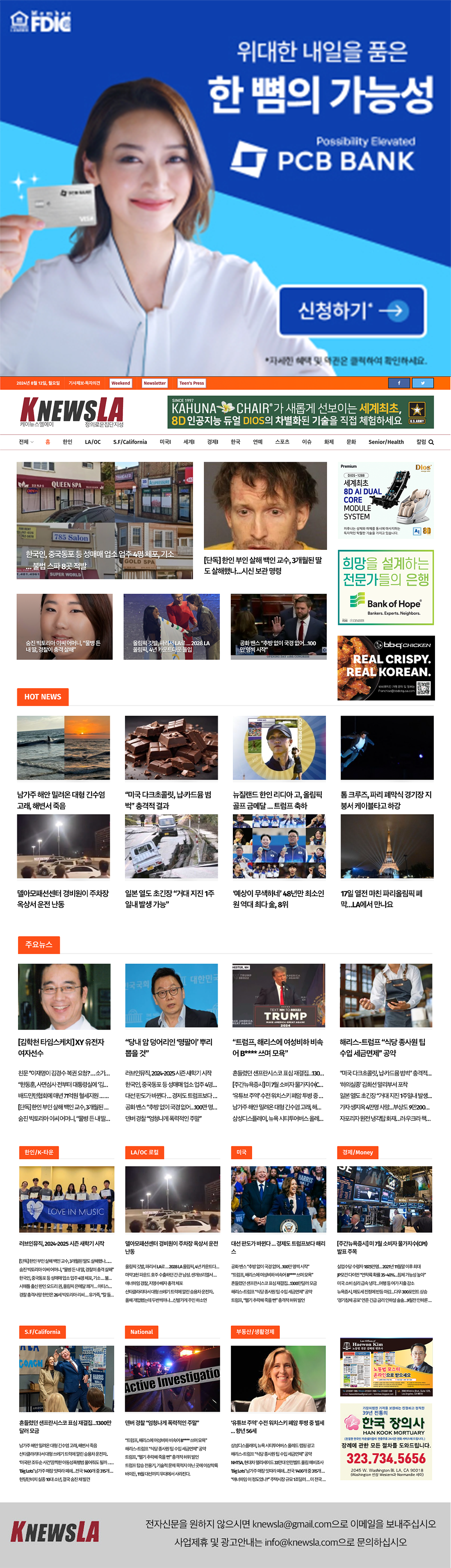451x1568 pixels.
Task: Open the Newsletter link in top bar
Action: (x=155, y=383)
